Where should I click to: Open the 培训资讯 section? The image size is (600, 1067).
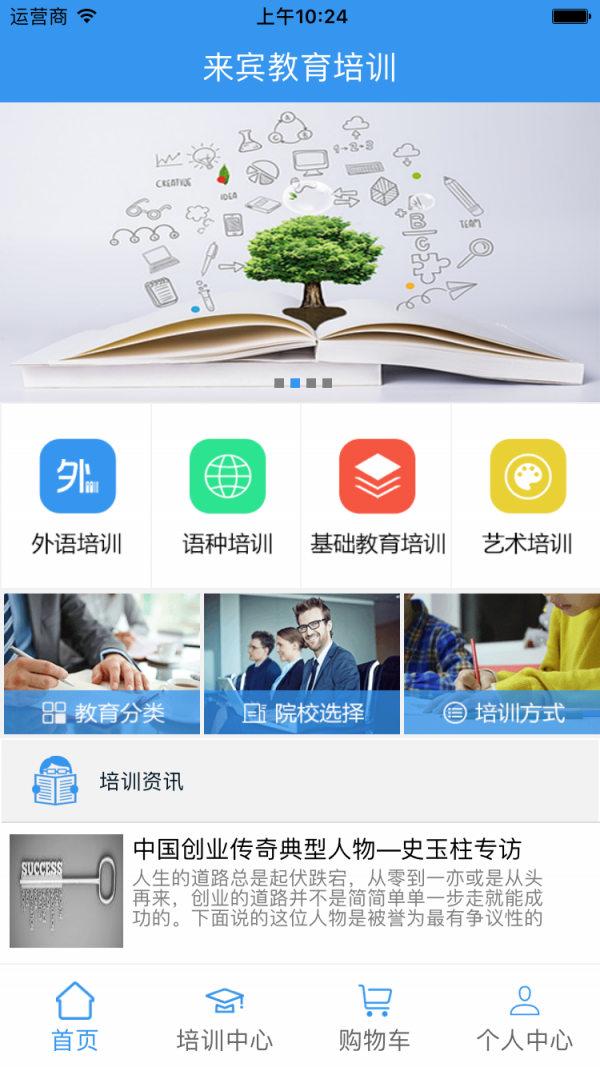pos(141,781)
